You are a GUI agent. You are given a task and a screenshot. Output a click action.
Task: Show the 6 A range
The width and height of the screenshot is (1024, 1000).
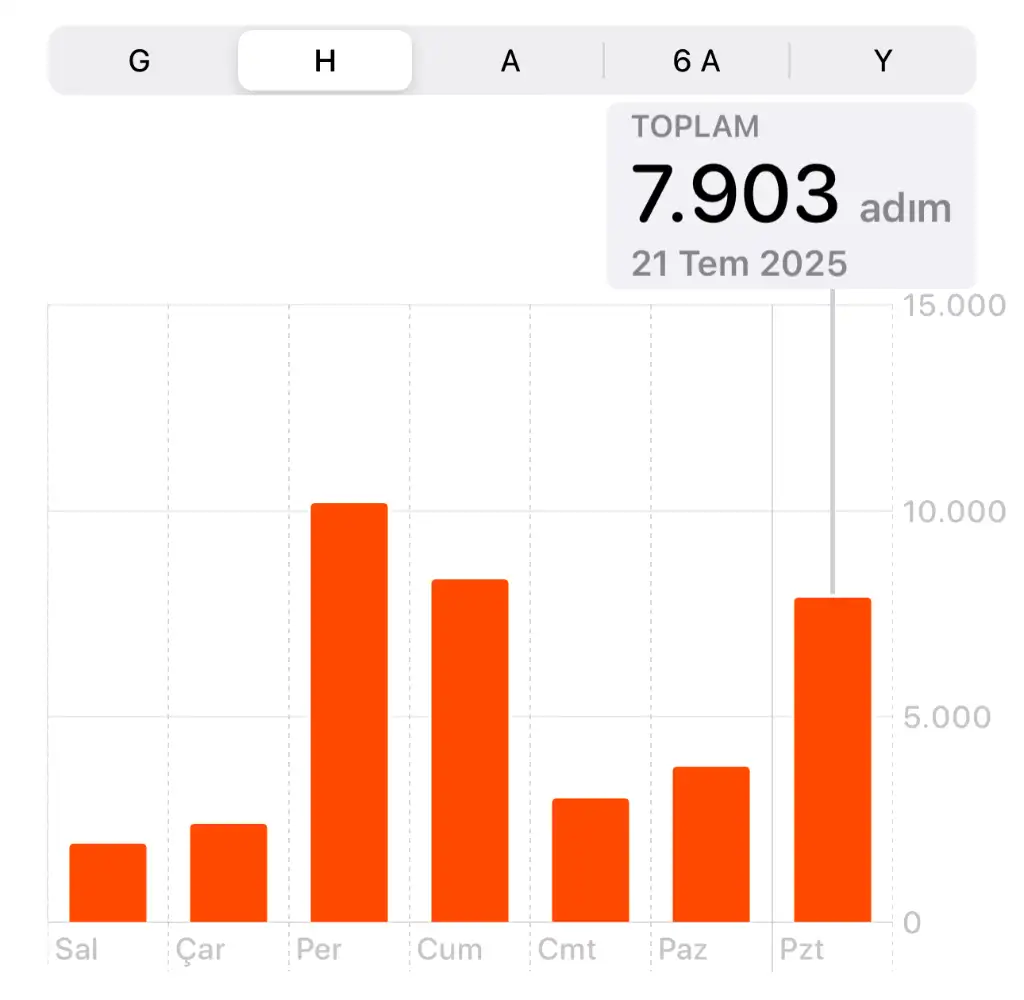tap(696, 61)
